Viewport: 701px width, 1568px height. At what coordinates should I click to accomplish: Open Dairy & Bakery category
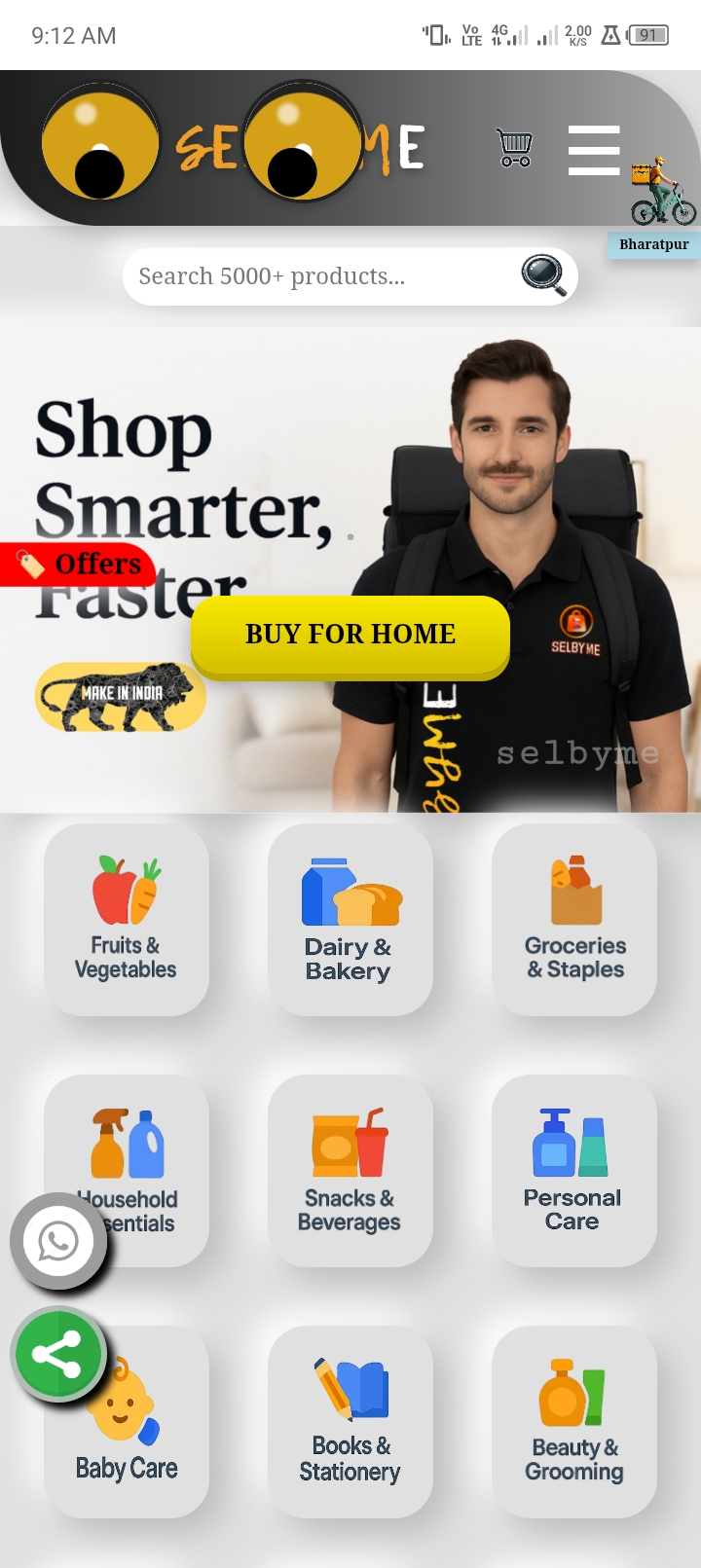click(x=350, y=920)
